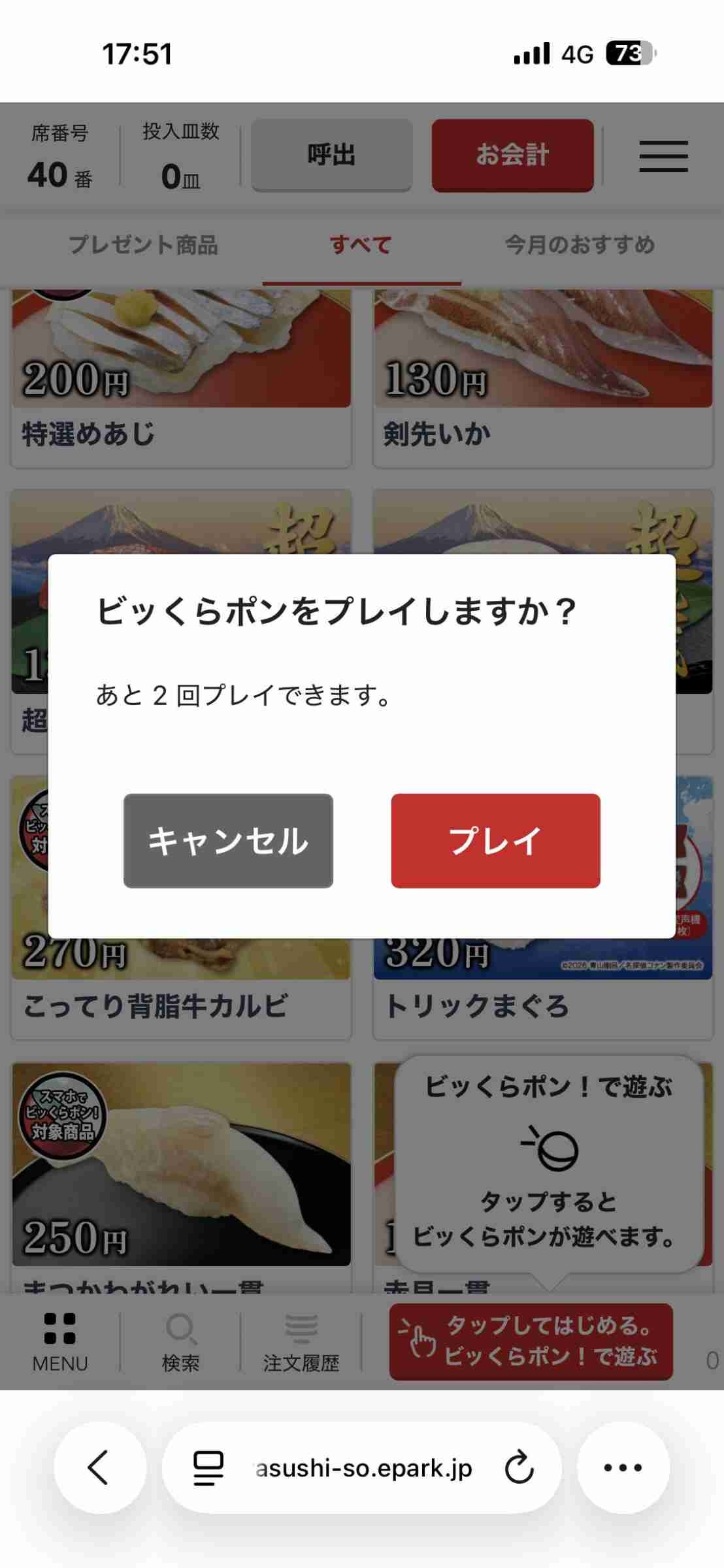724x1568 pixels.
Task: Go back in the browser
Action: pos(99,1467)
